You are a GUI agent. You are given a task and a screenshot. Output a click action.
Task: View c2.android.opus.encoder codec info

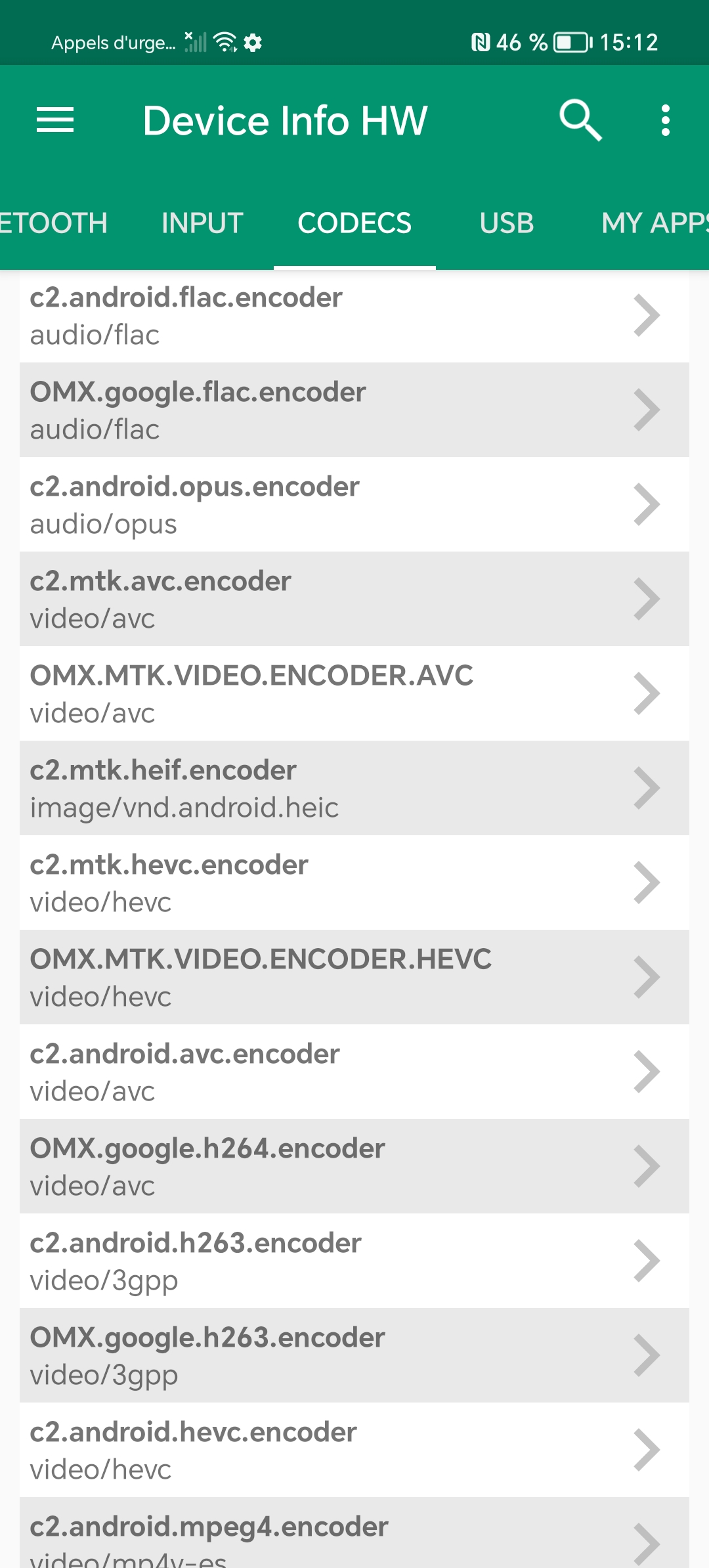pos(354,505)
